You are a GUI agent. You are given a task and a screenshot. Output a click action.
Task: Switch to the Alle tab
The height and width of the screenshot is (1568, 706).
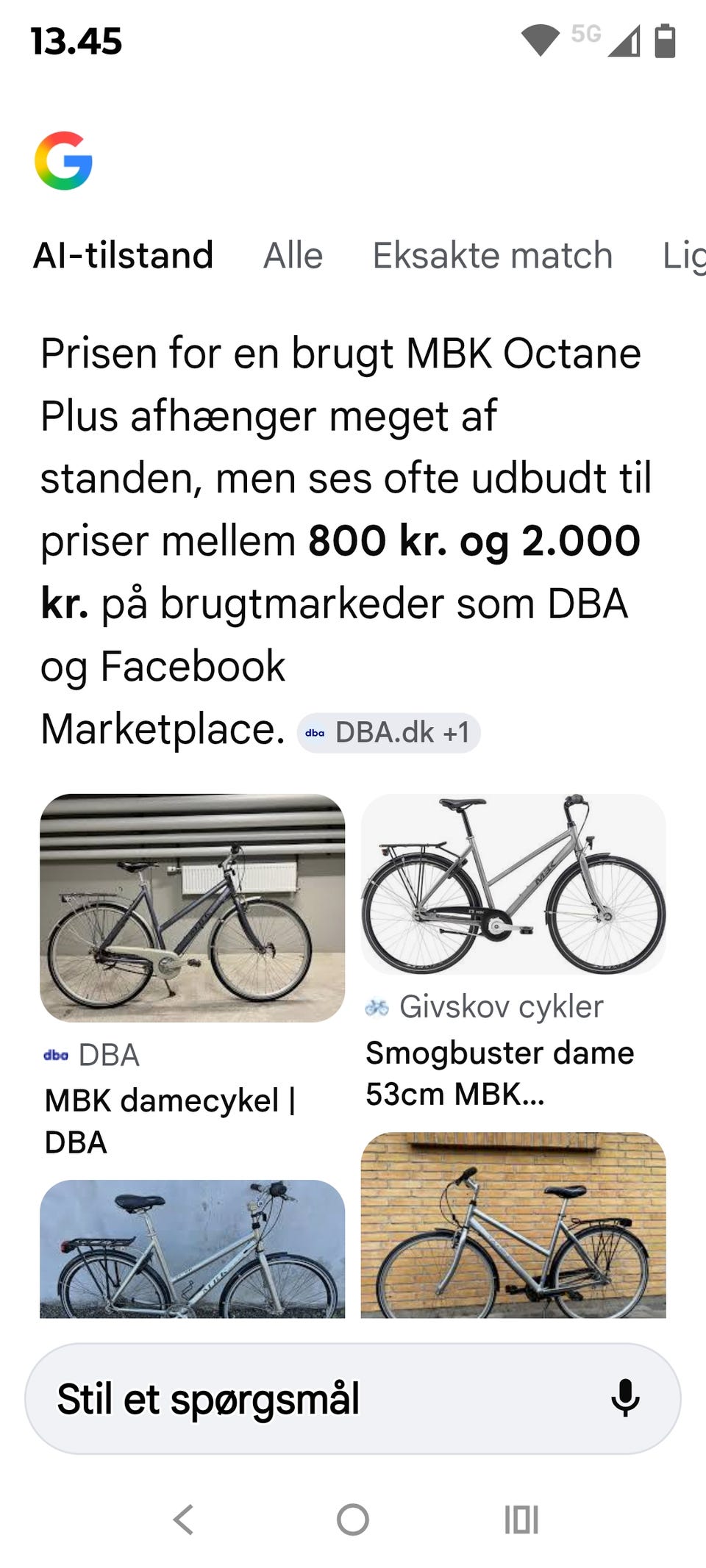[293, 255]
